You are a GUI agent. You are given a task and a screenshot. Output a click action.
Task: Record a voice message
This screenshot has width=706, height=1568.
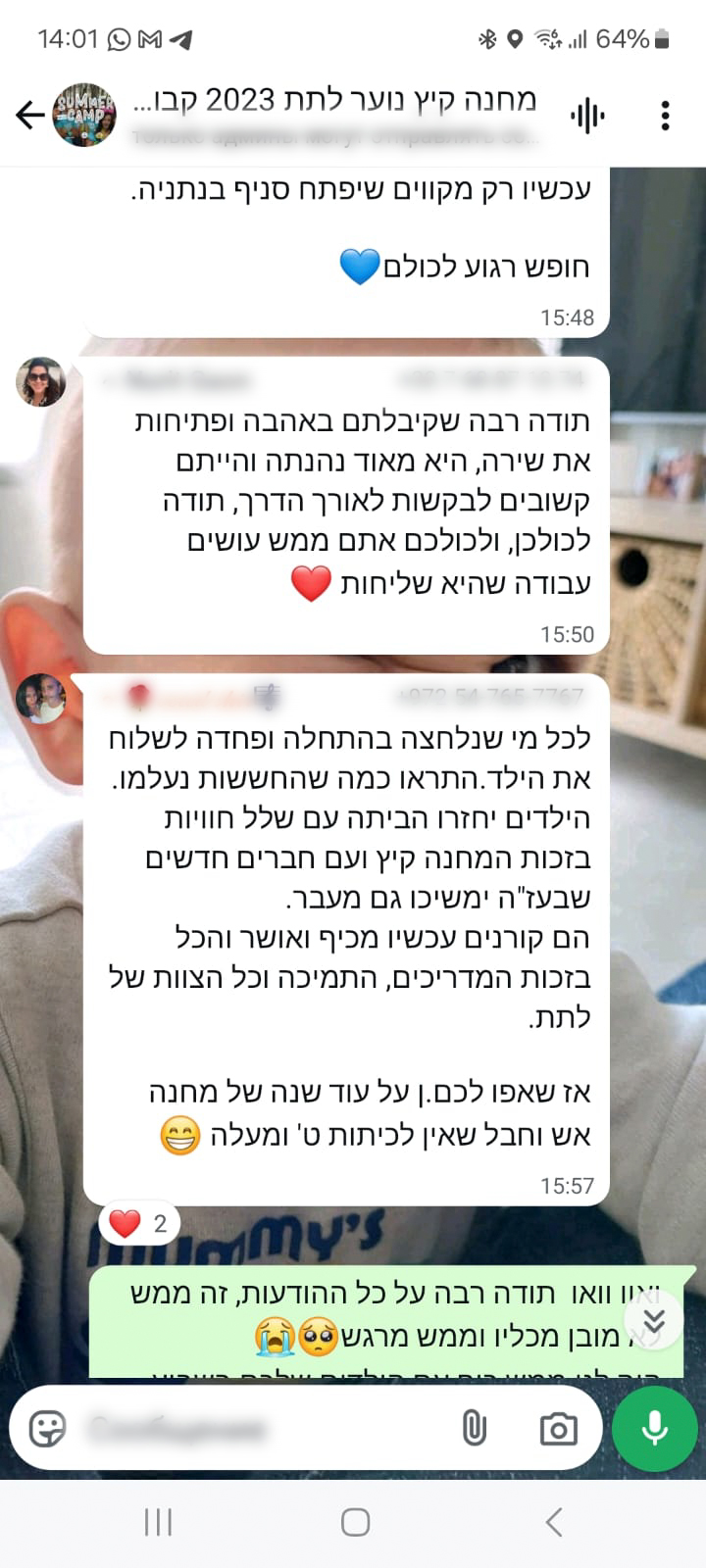654,1428
